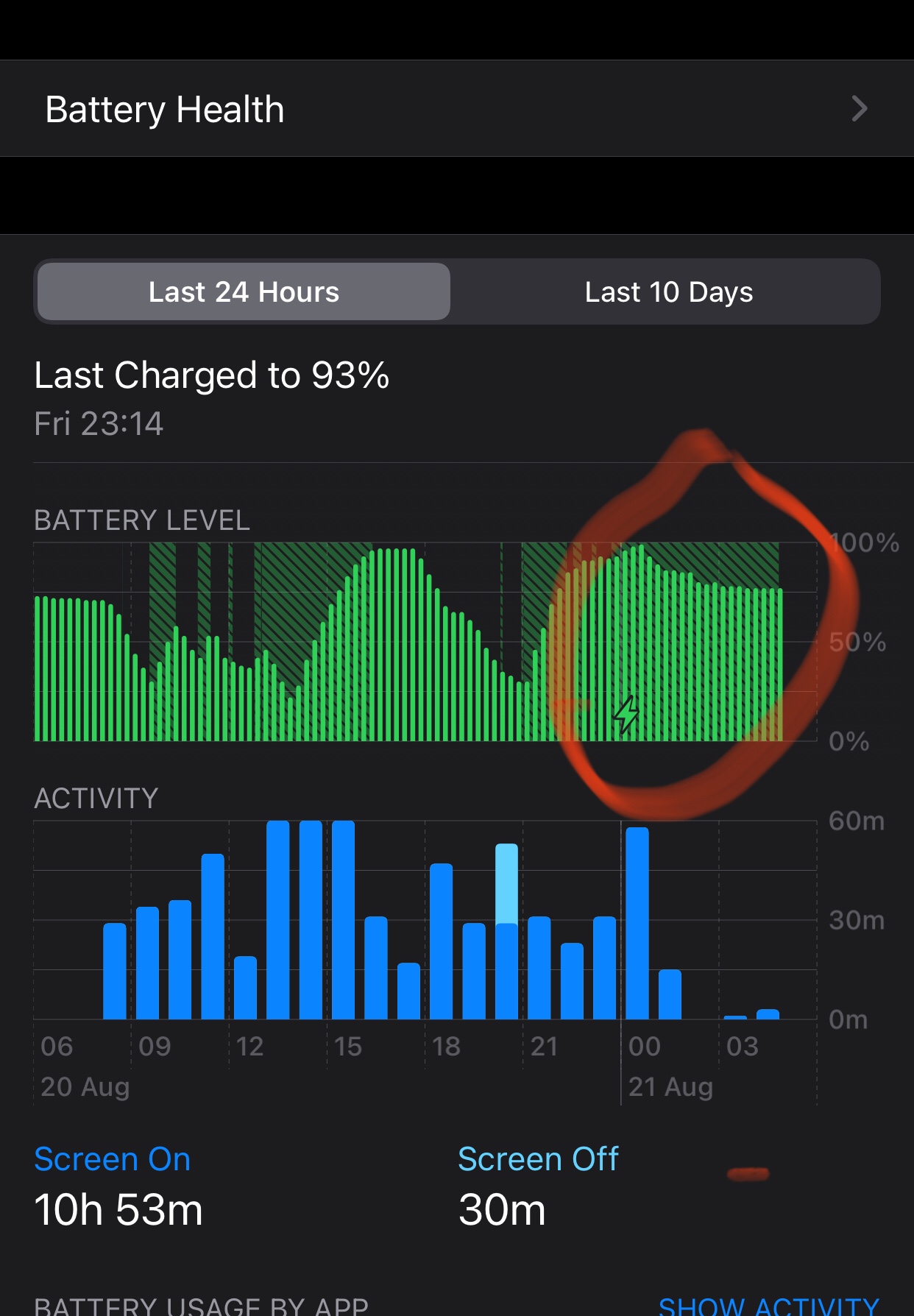
Task: Tap Show Activity link
Action: pos(768,1306)
